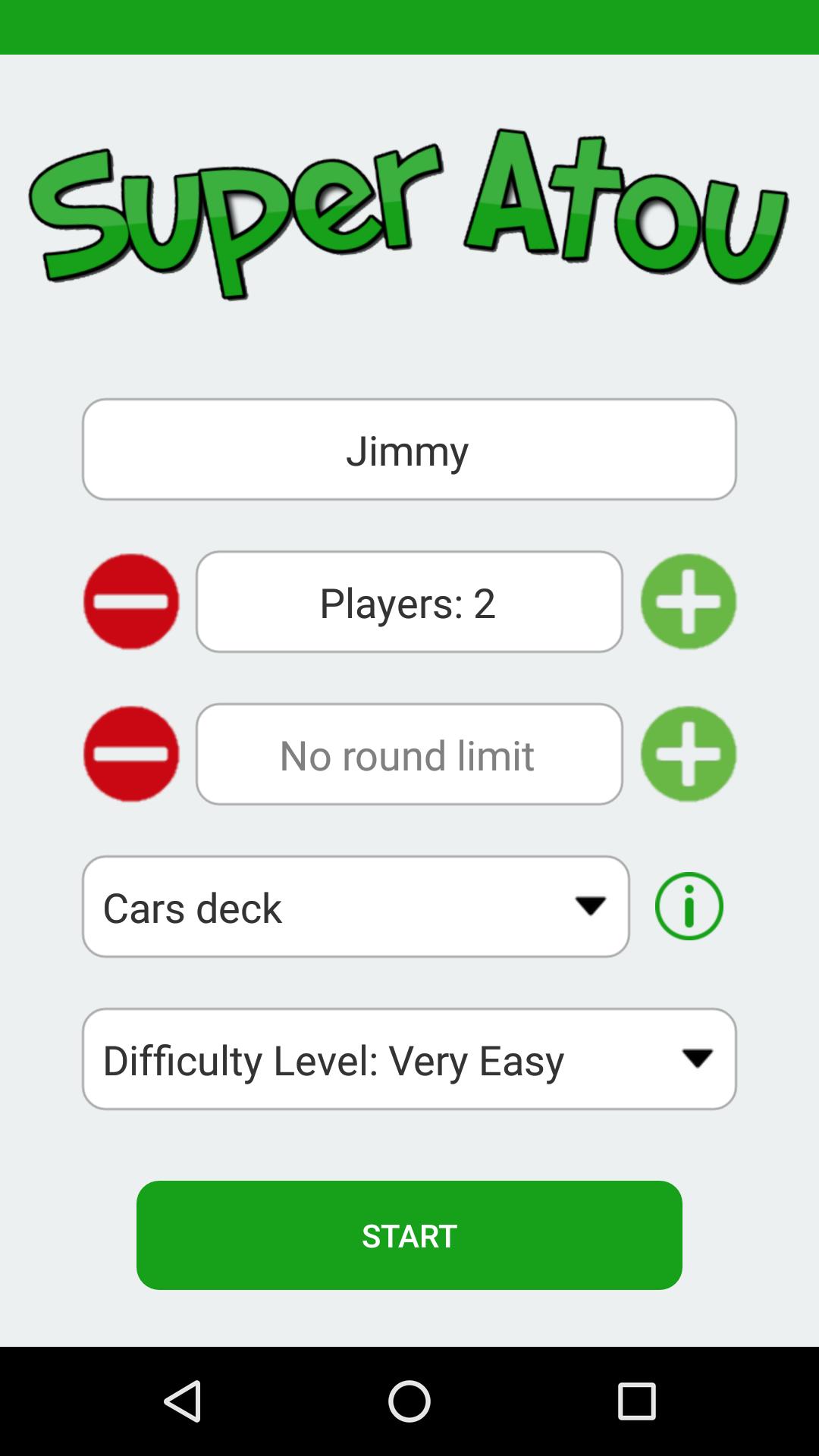Edit the player name field Jimmy
819x1456 pixels.
409,450
